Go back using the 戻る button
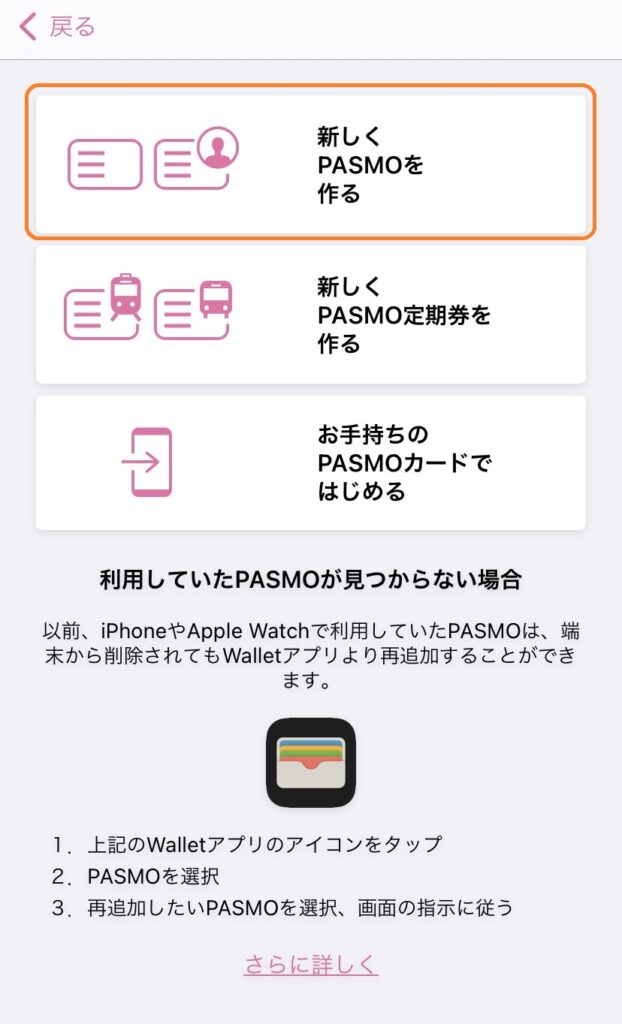 click(58, 27)
